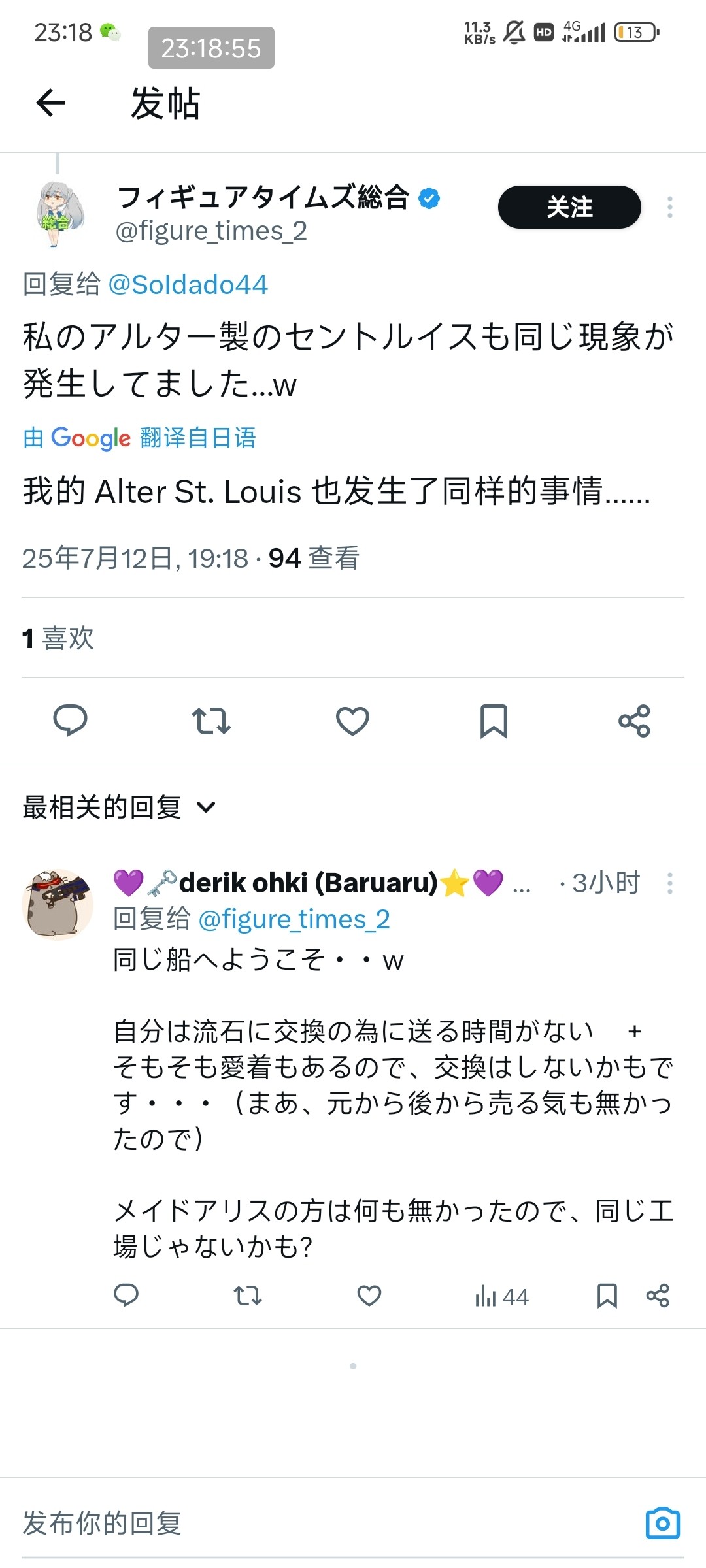
Task: Share the main post
Action: click(x=634, y=721)
